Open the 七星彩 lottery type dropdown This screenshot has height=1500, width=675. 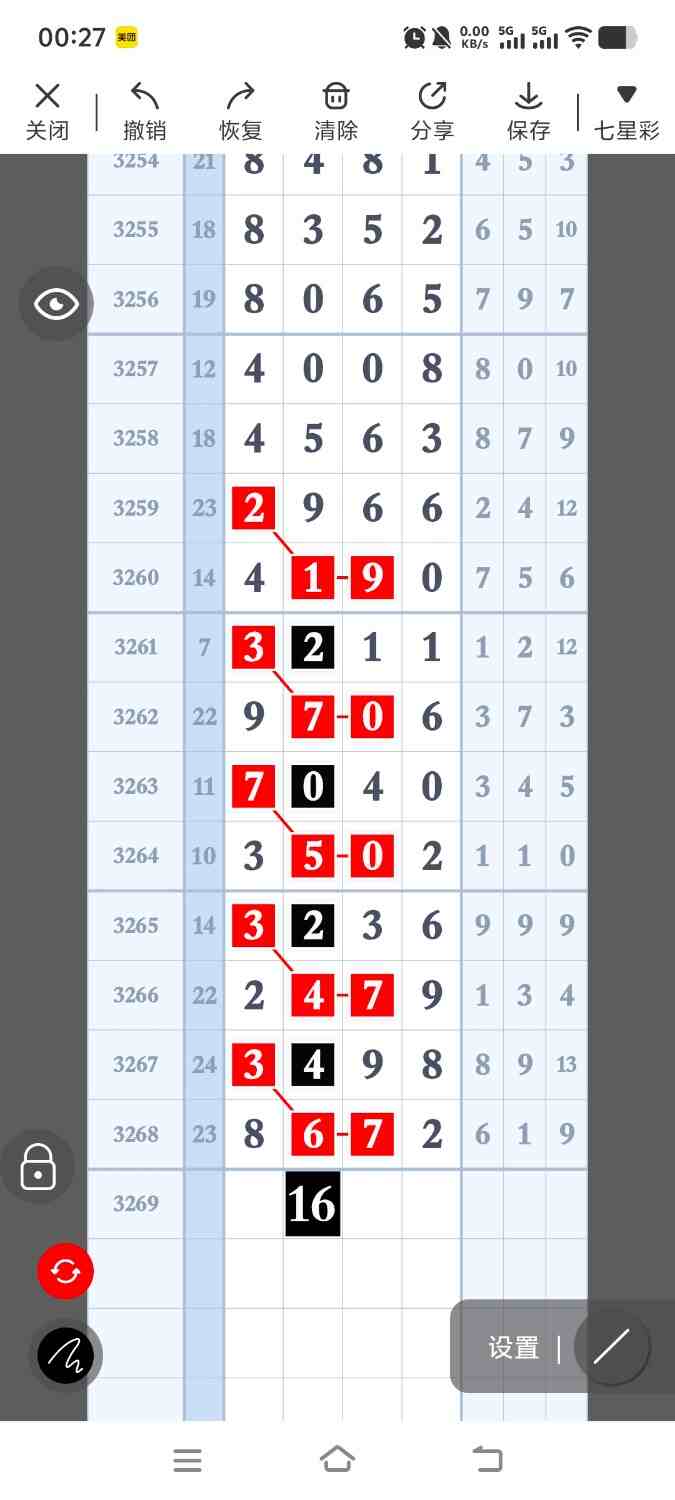[626, 111]
